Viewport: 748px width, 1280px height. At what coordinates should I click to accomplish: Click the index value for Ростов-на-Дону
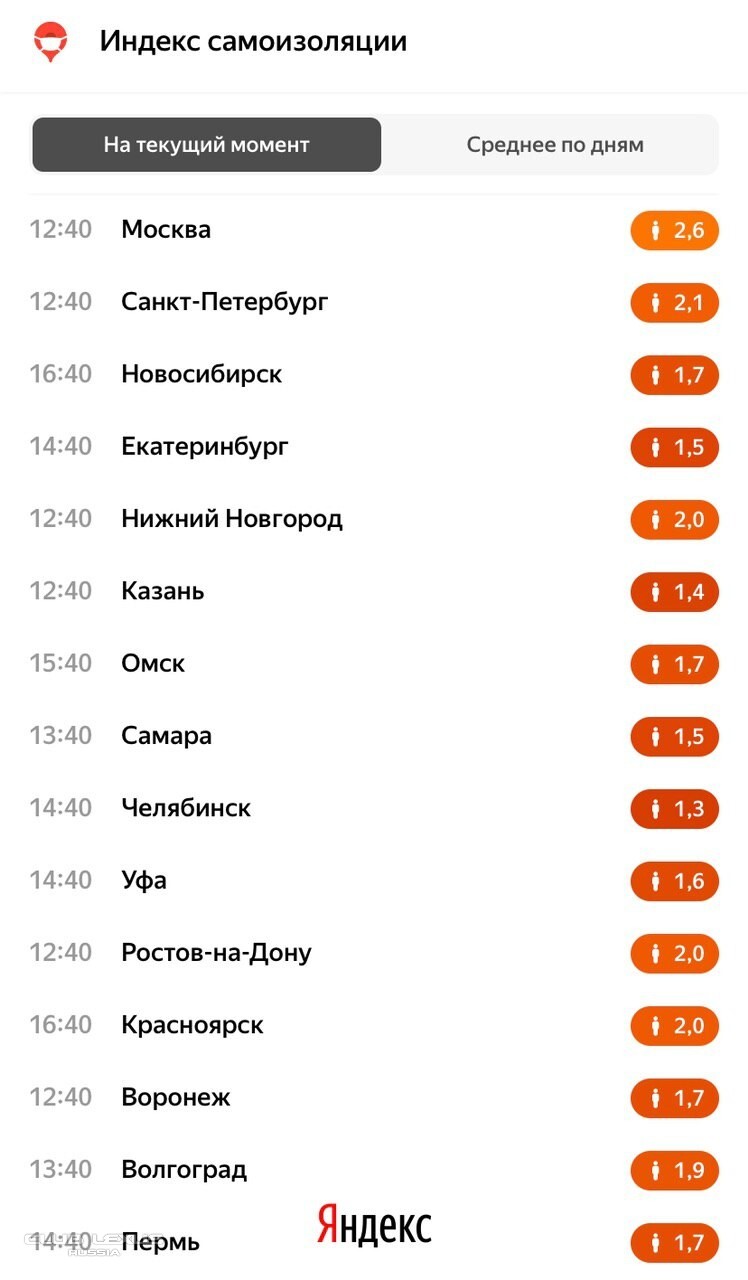(x=674, y=953)
